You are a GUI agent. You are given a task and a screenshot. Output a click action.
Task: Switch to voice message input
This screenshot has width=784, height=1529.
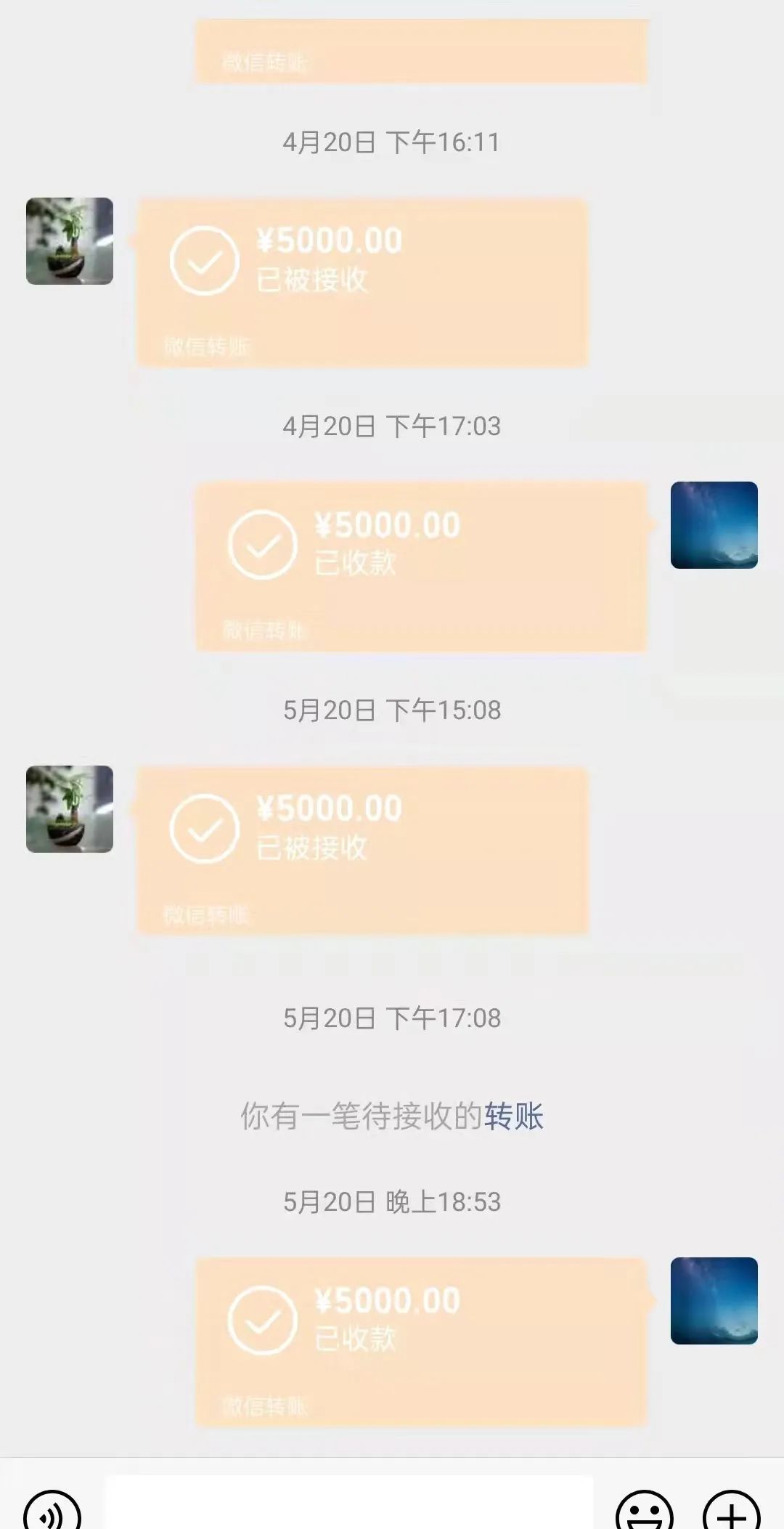coord(52,1513)
